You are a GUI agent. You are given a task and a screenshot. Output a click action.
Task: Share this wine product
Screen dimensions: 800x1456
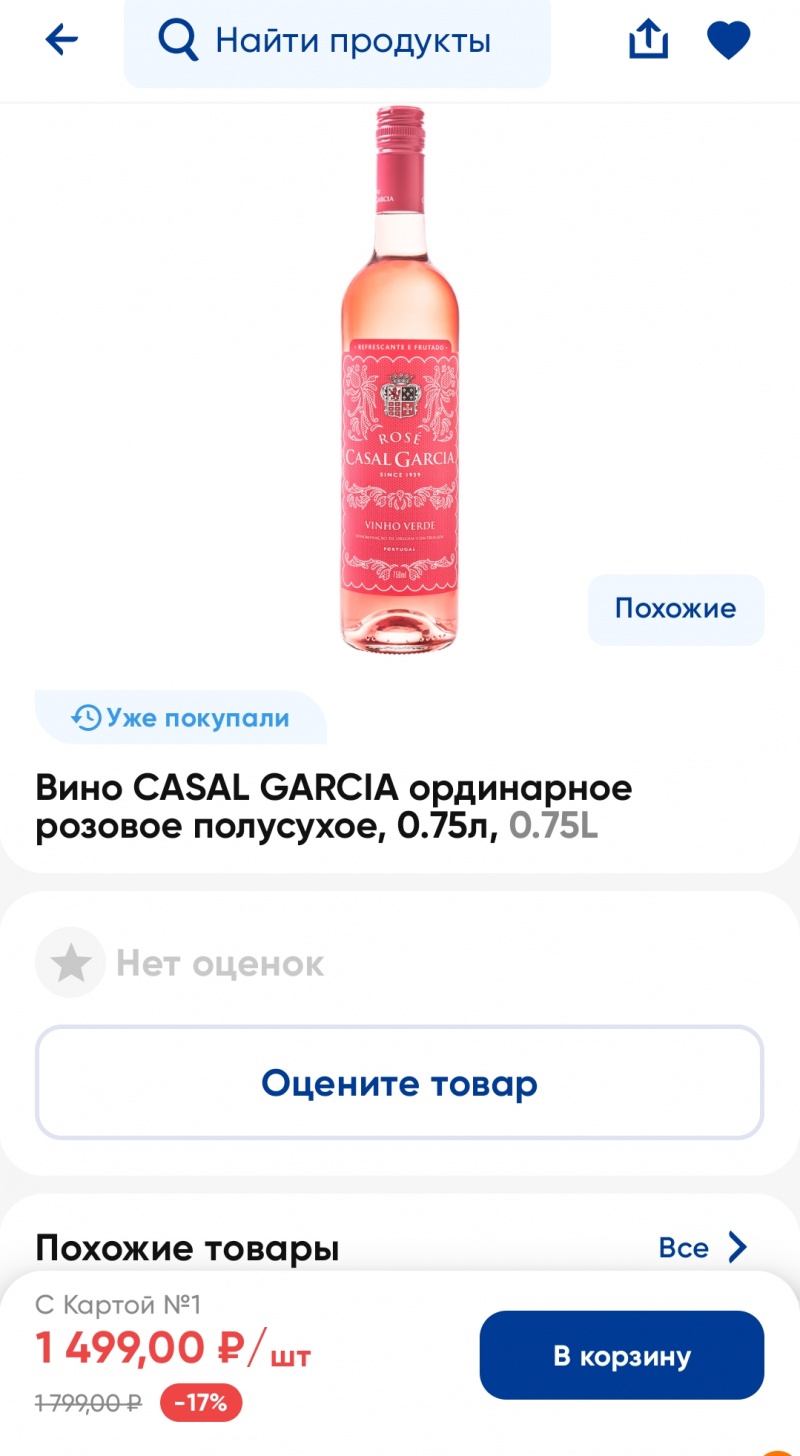[647, 40]
